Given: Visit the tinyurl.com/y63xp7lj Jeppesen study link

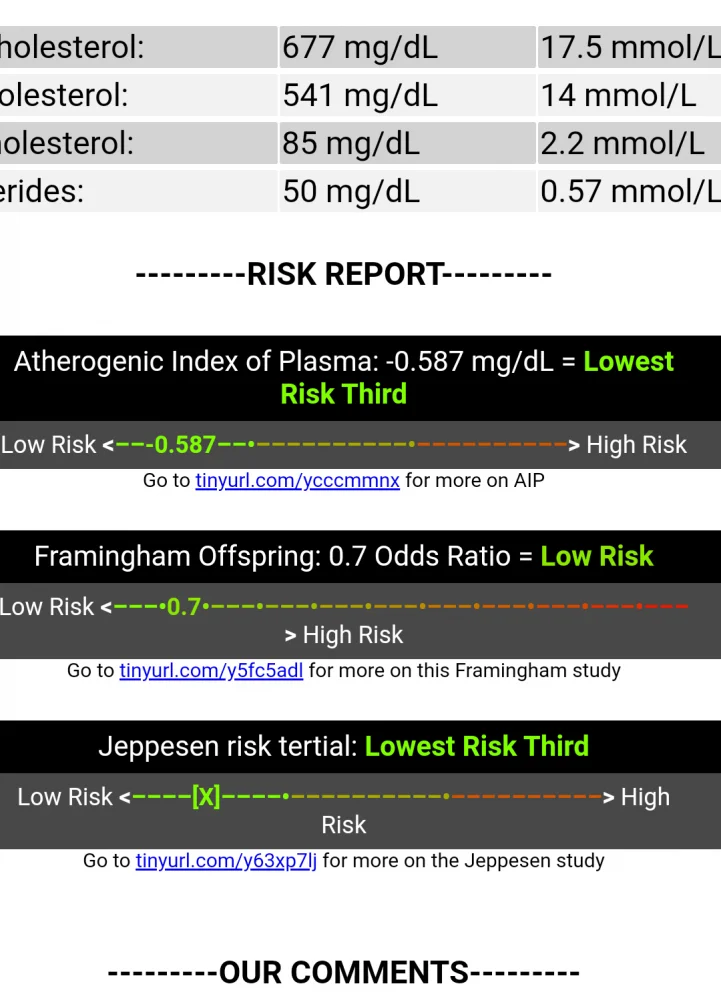Looking at the screenshot, I should [x=226, y=861].
